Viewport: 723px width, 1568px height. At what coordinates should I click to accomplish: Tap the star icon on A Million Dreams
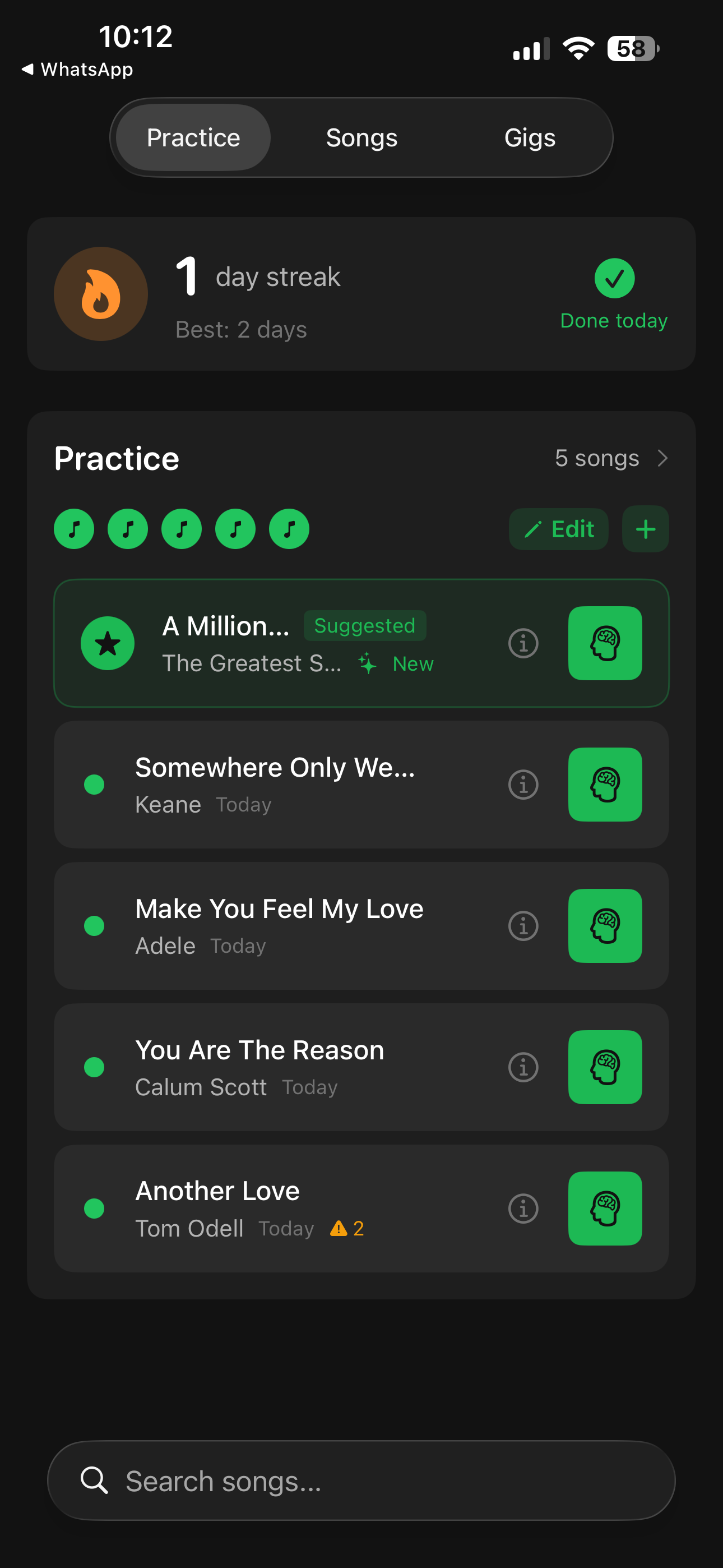click(x=107, y=643)
